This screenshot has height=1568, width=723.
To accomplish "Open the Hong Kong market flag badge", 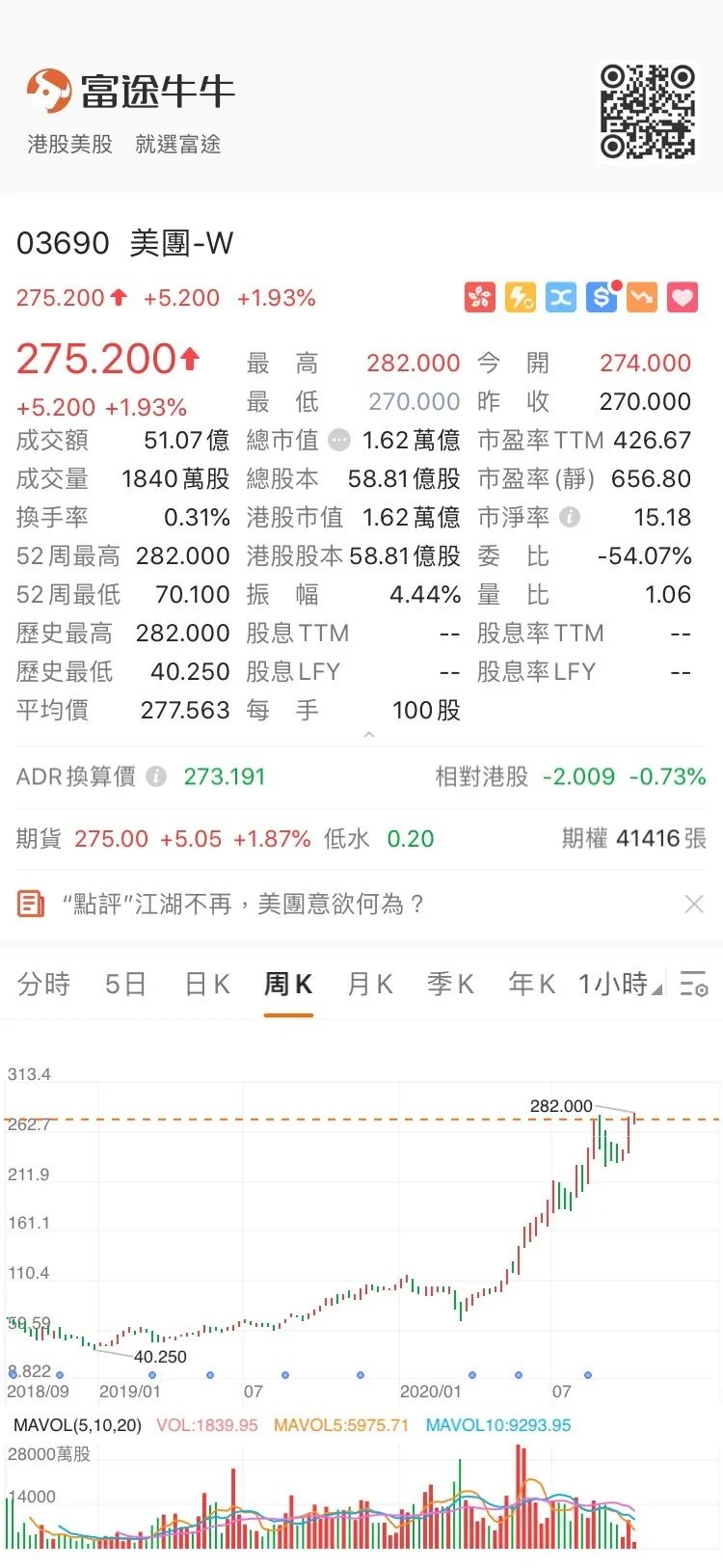I will [x=480, y=297].
